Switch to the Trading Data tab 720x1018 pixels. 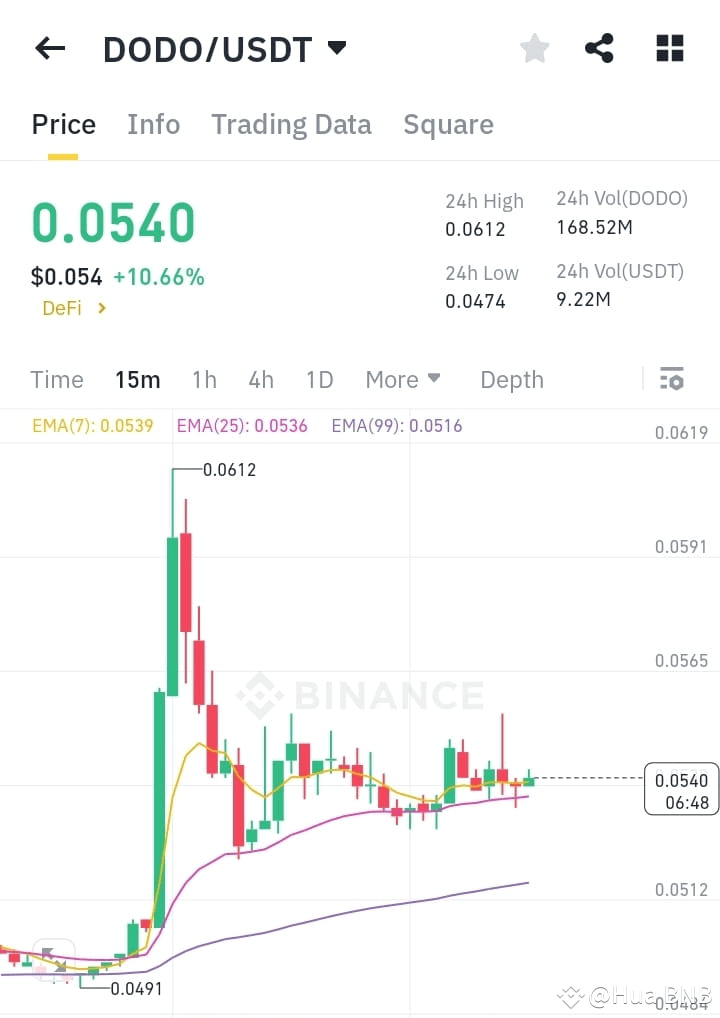[x=291, y=124]
